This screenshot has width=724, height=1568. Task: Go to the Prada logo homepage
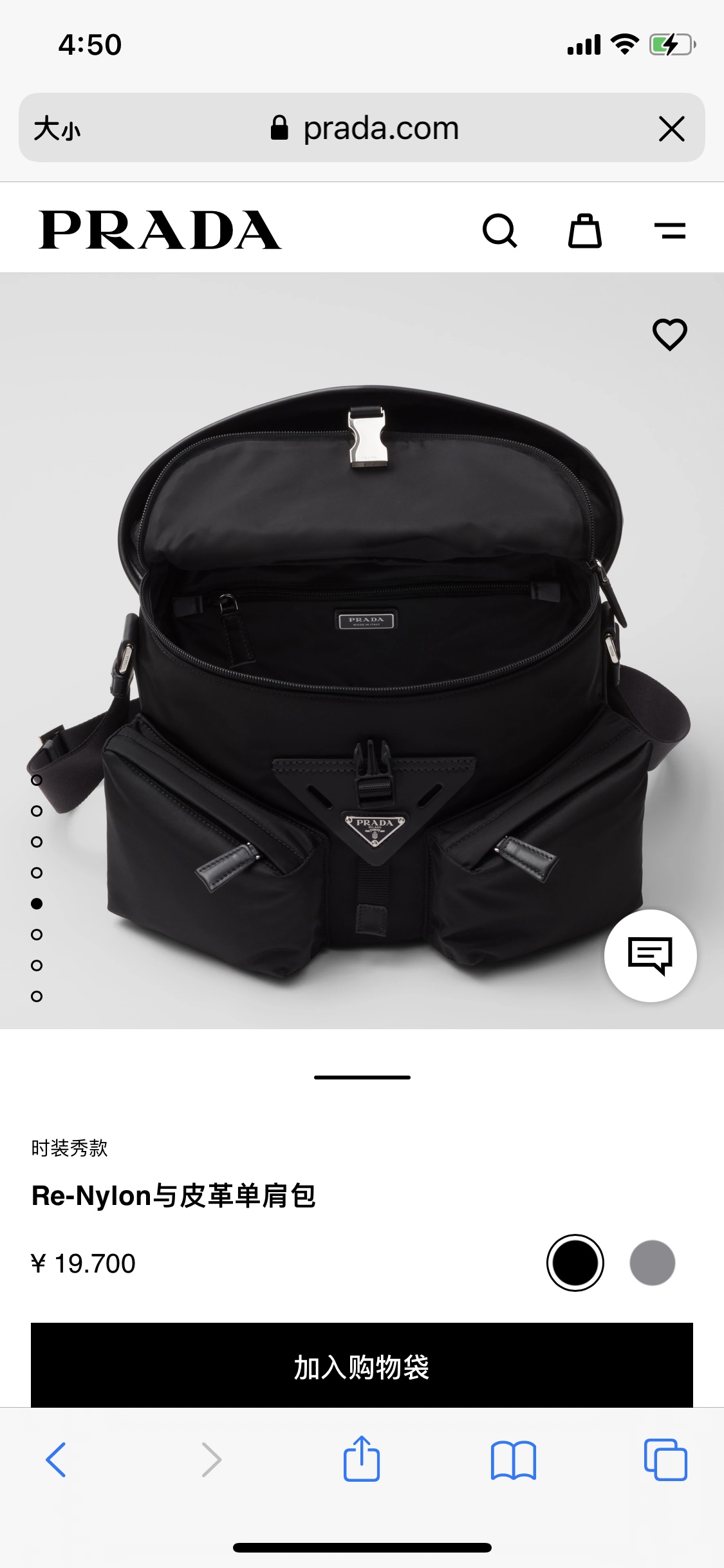[x=160, y=230]
